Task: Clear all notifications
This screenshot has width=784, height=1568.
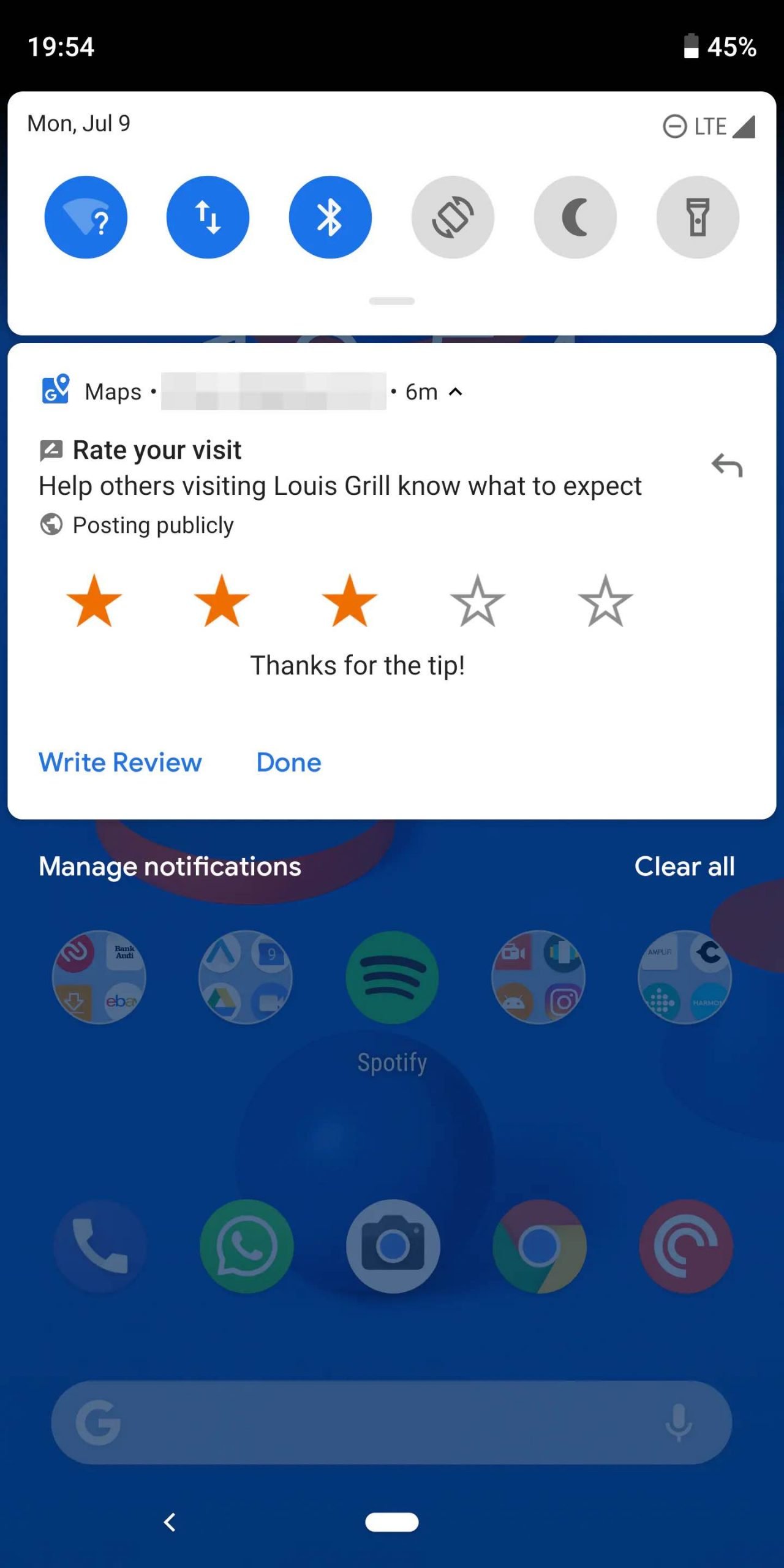Action: coord(684,867)
